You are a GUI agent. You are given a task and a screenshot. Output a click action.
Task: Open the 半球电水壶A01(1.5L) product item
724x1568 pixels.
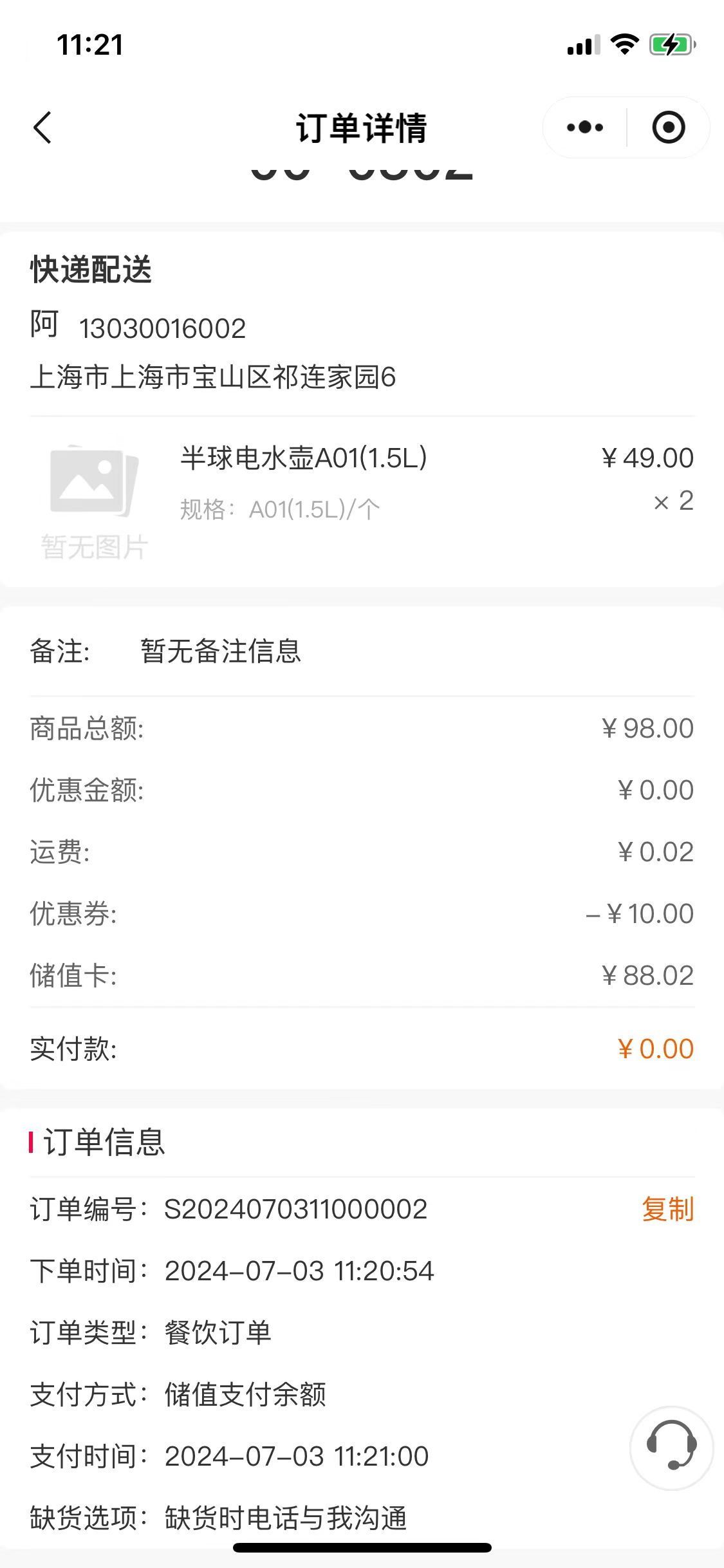click(303, 458)
